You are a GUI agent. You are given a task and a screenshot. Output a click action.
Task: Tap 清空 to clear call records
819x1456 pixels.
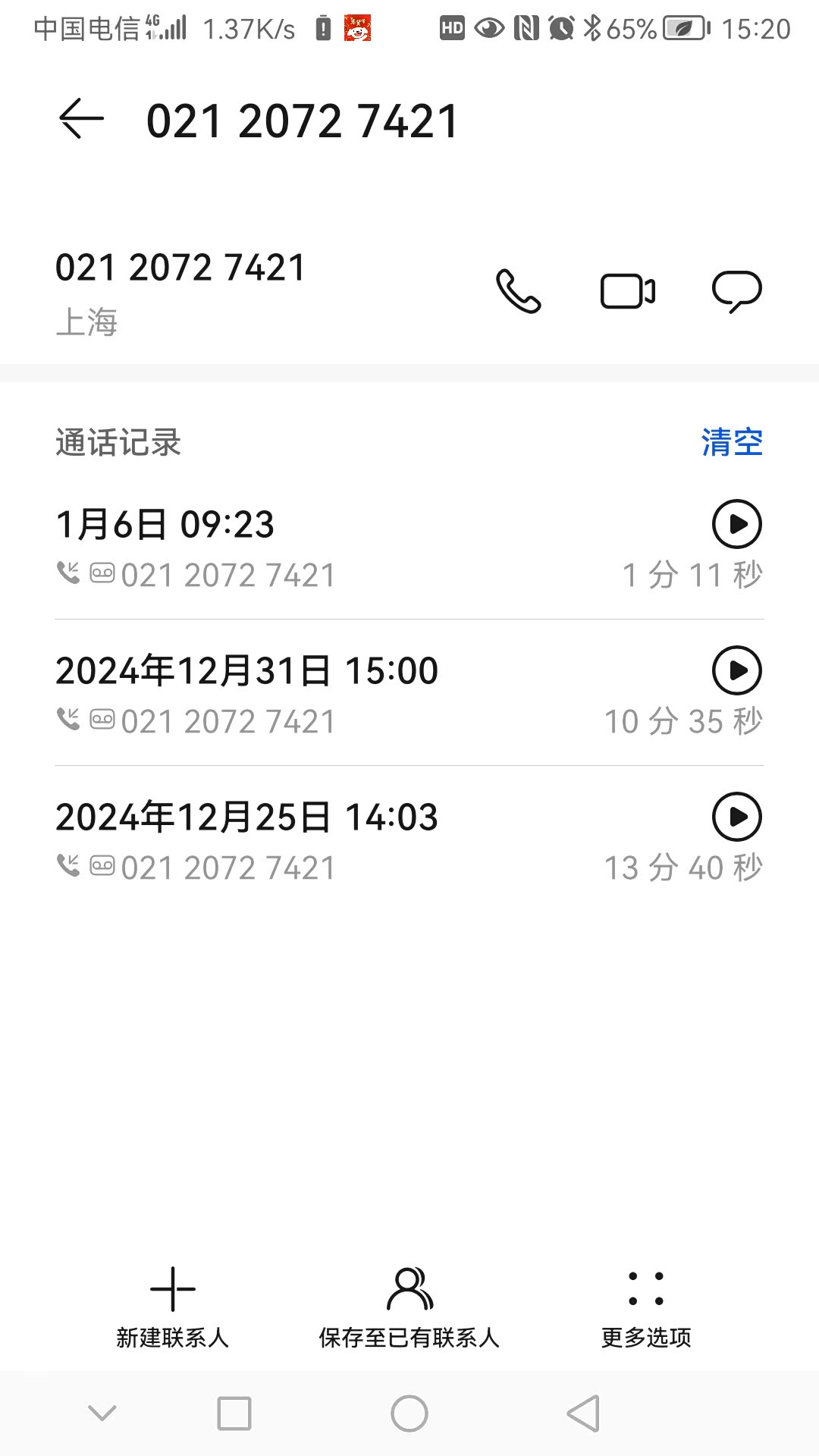click(x=732, y=442)
